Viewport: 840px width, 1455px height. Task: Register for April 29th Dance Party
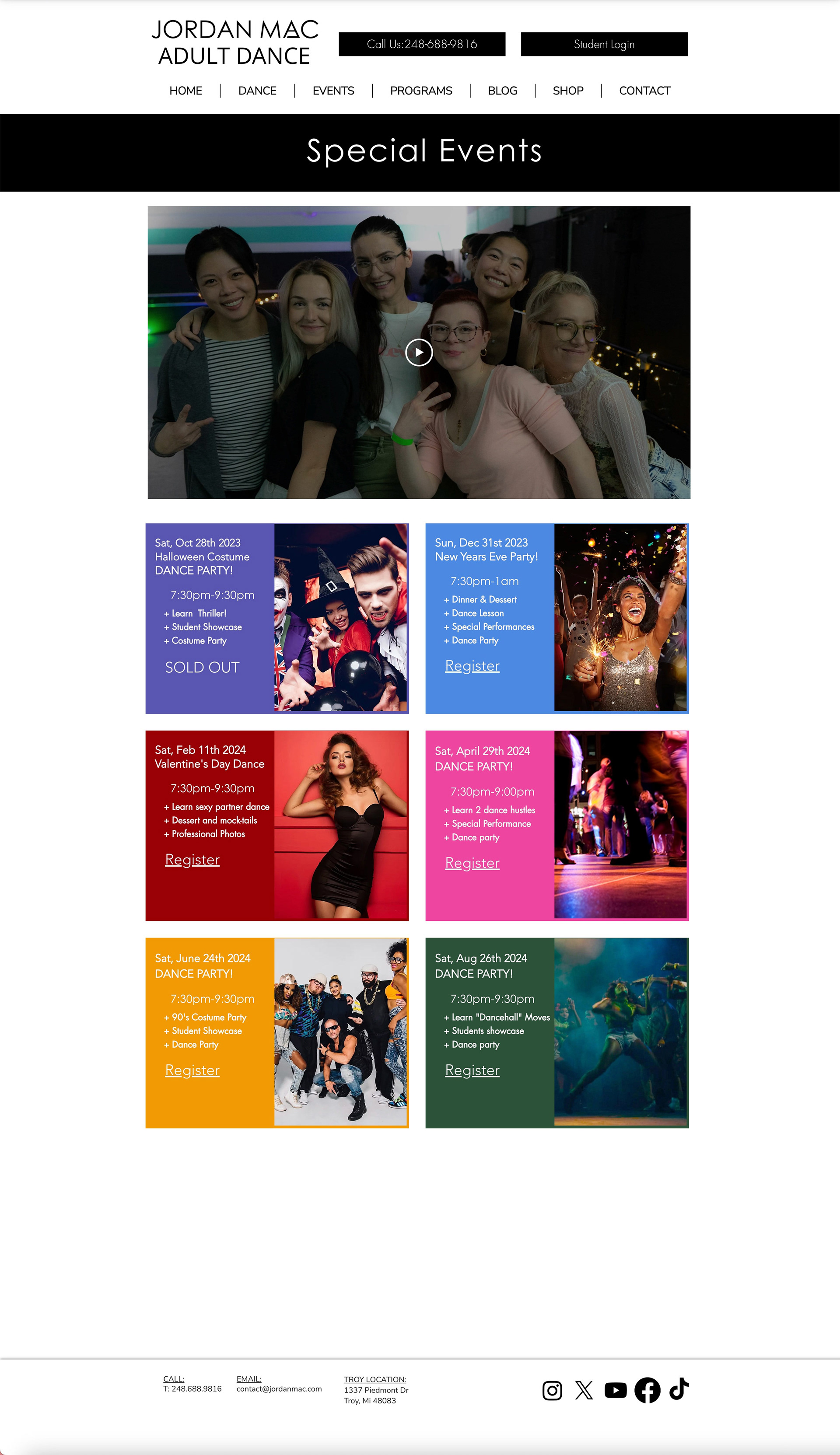472,863
